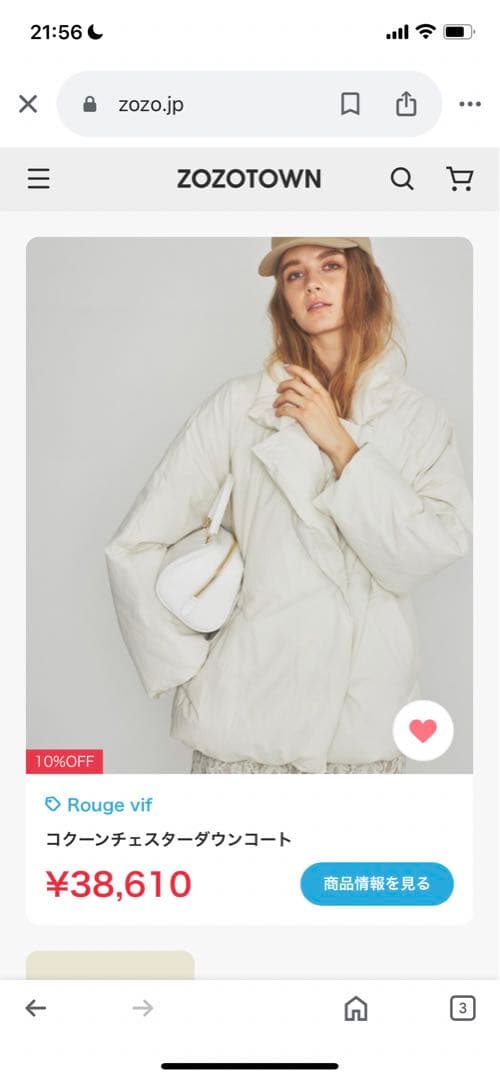Open the tab switcher showing 3 tabs

pyautogui.click(x=463, y=1008)
